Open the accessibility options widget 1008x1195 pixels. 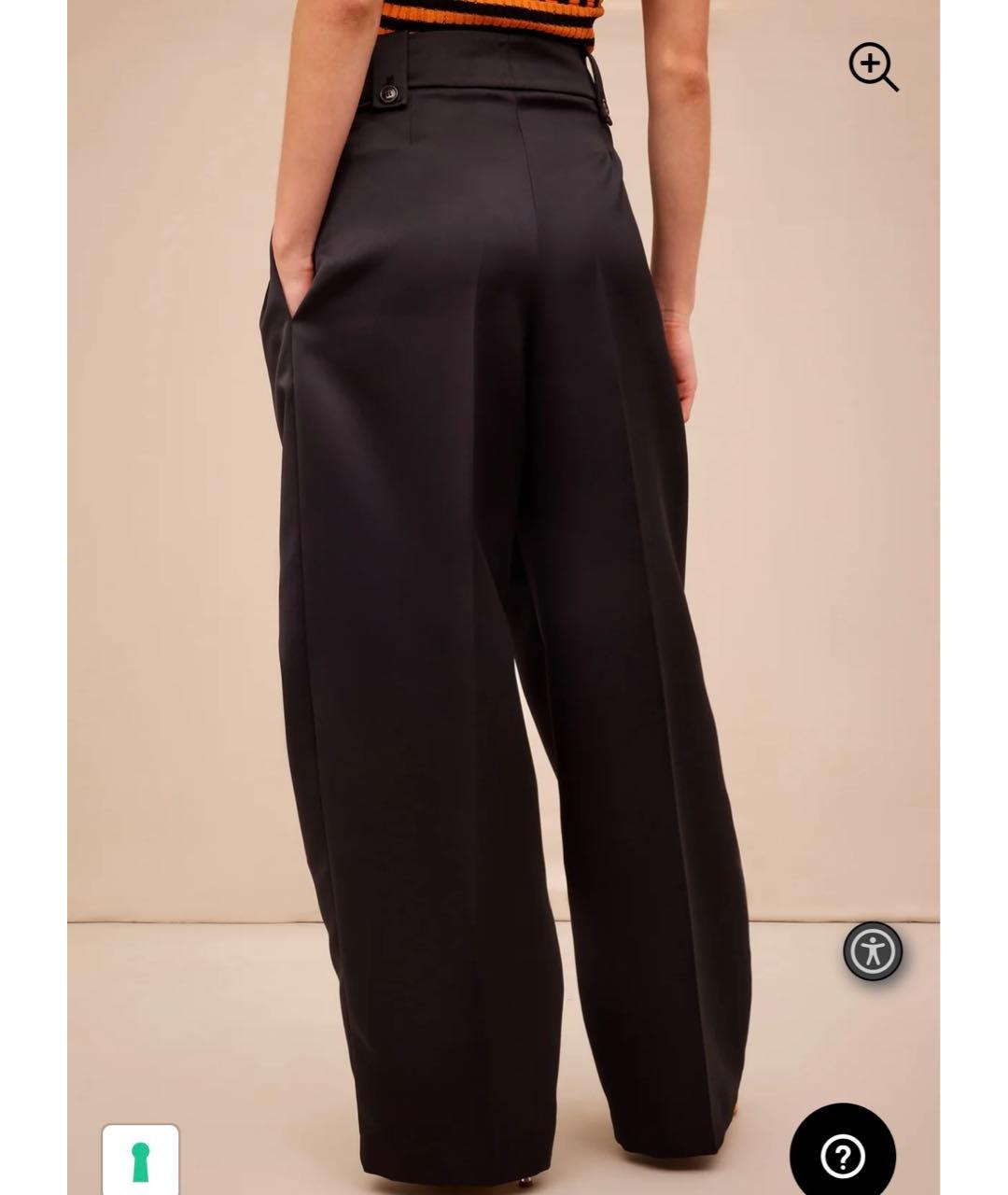(x=873, y=951)
